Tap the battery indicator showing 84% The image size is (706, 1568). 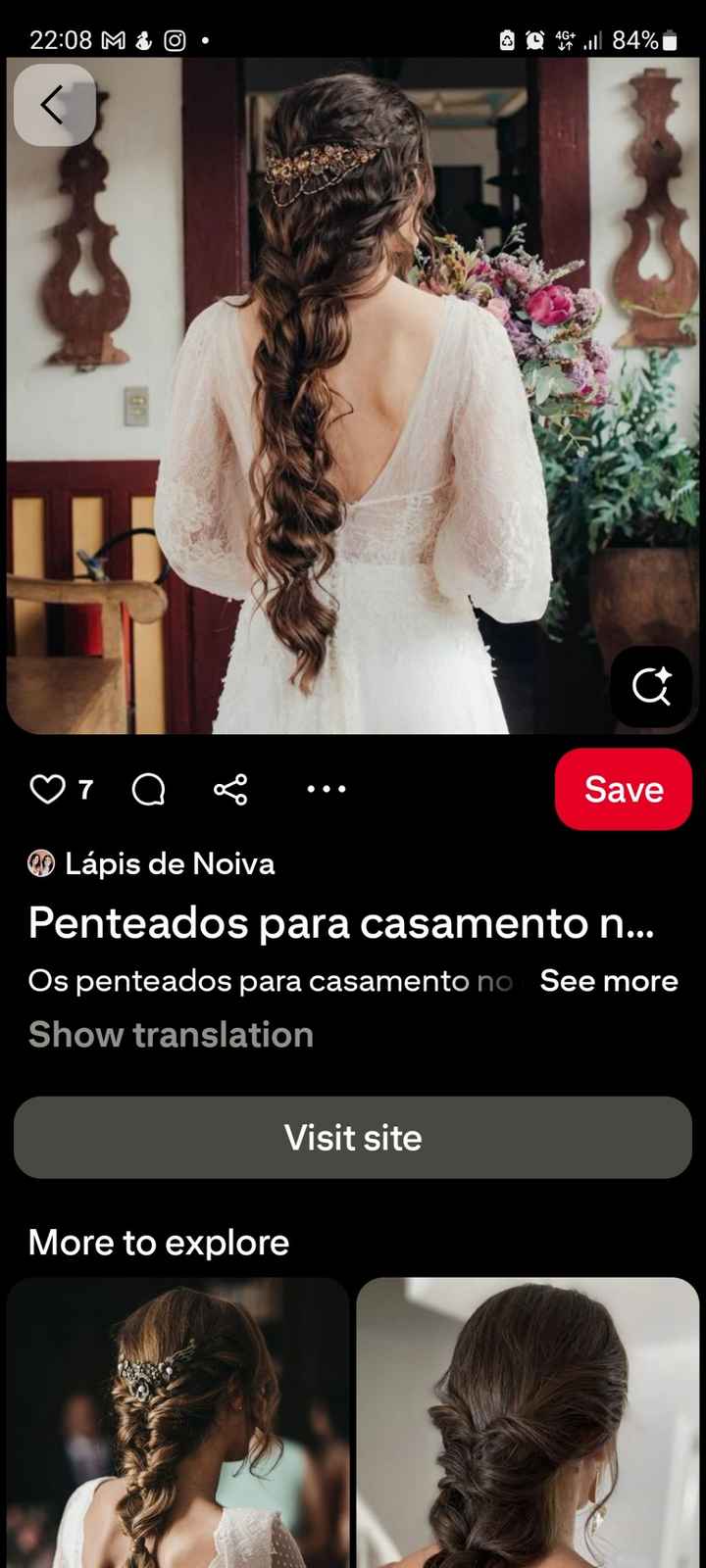pyautogui.click(x=651, y=40)
